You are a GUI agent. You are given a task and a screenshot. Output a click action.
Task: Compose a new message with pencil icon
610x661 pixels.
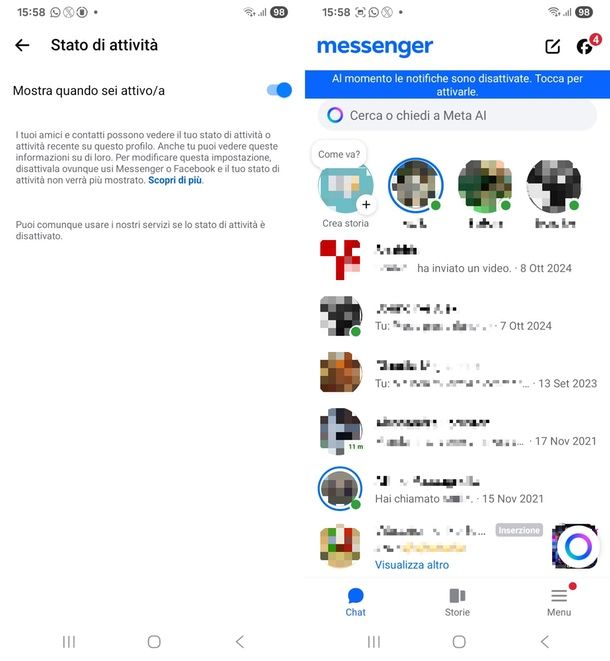(552, 46)
